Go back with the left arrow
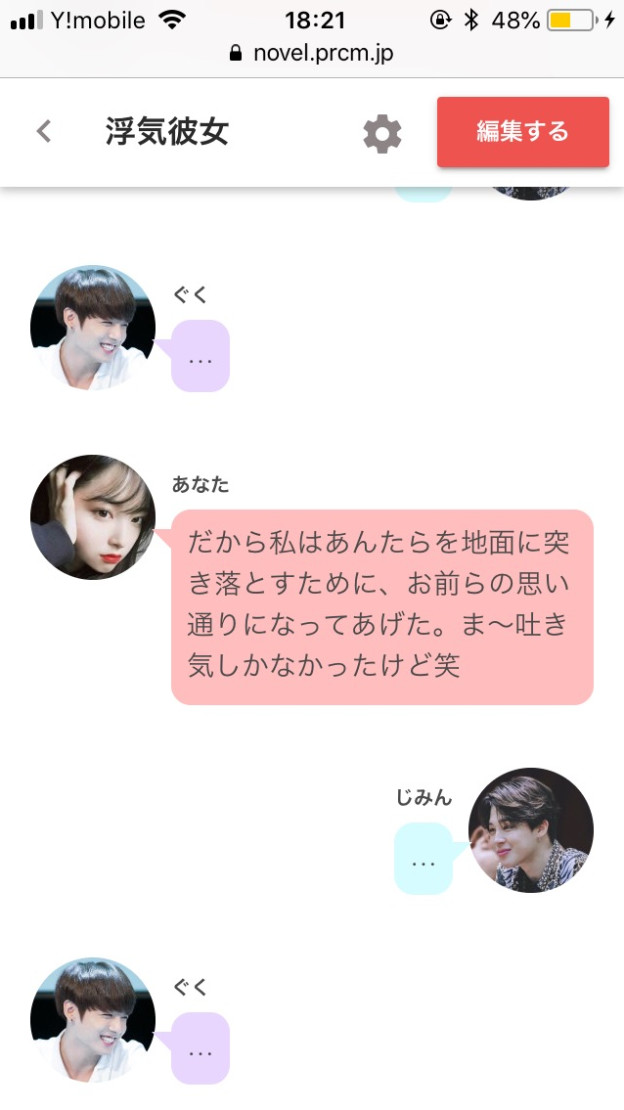Screen dimensions: 624x1110 click(43, 131)
